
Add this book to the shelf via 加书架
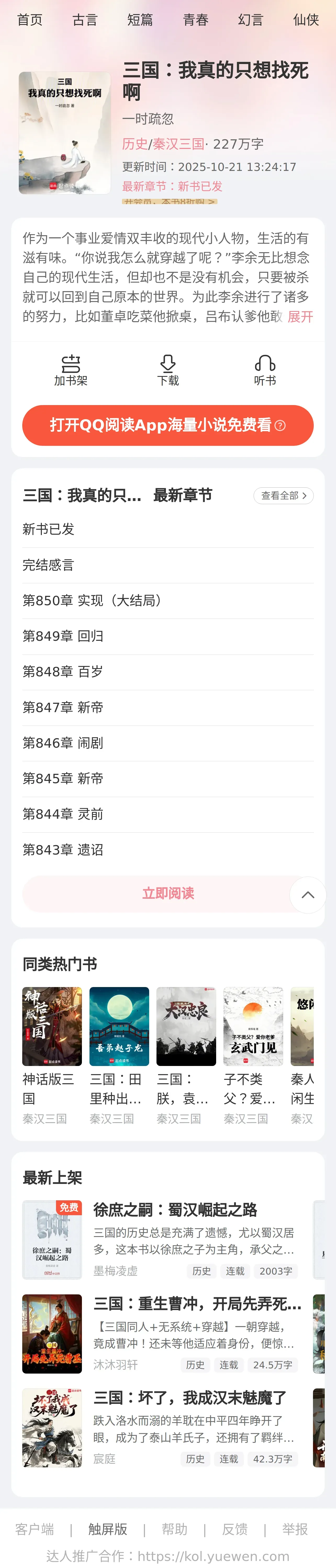click(71, 370)
